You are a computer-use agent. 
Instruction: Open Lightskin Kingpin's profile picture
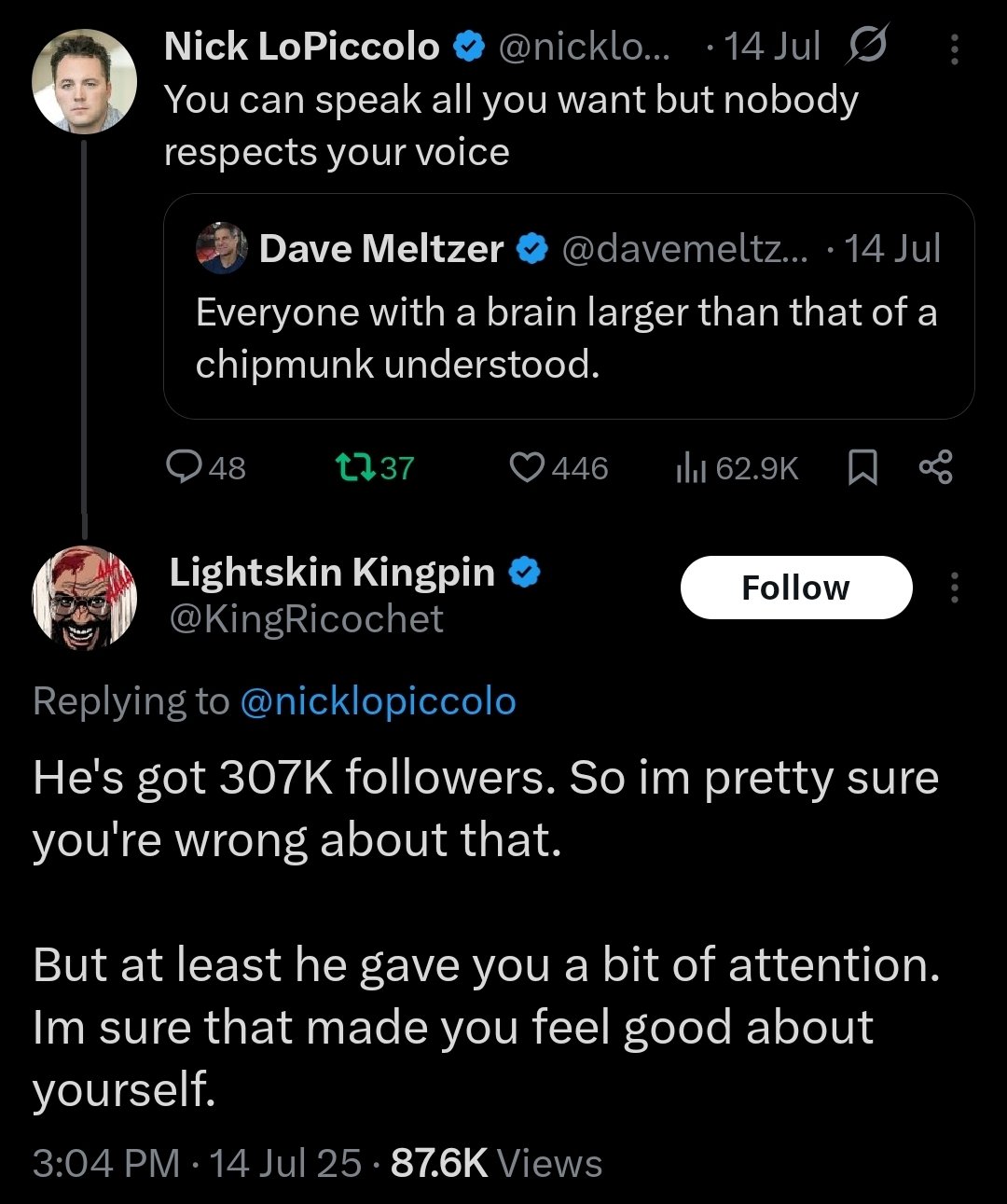tap(84, 598)
